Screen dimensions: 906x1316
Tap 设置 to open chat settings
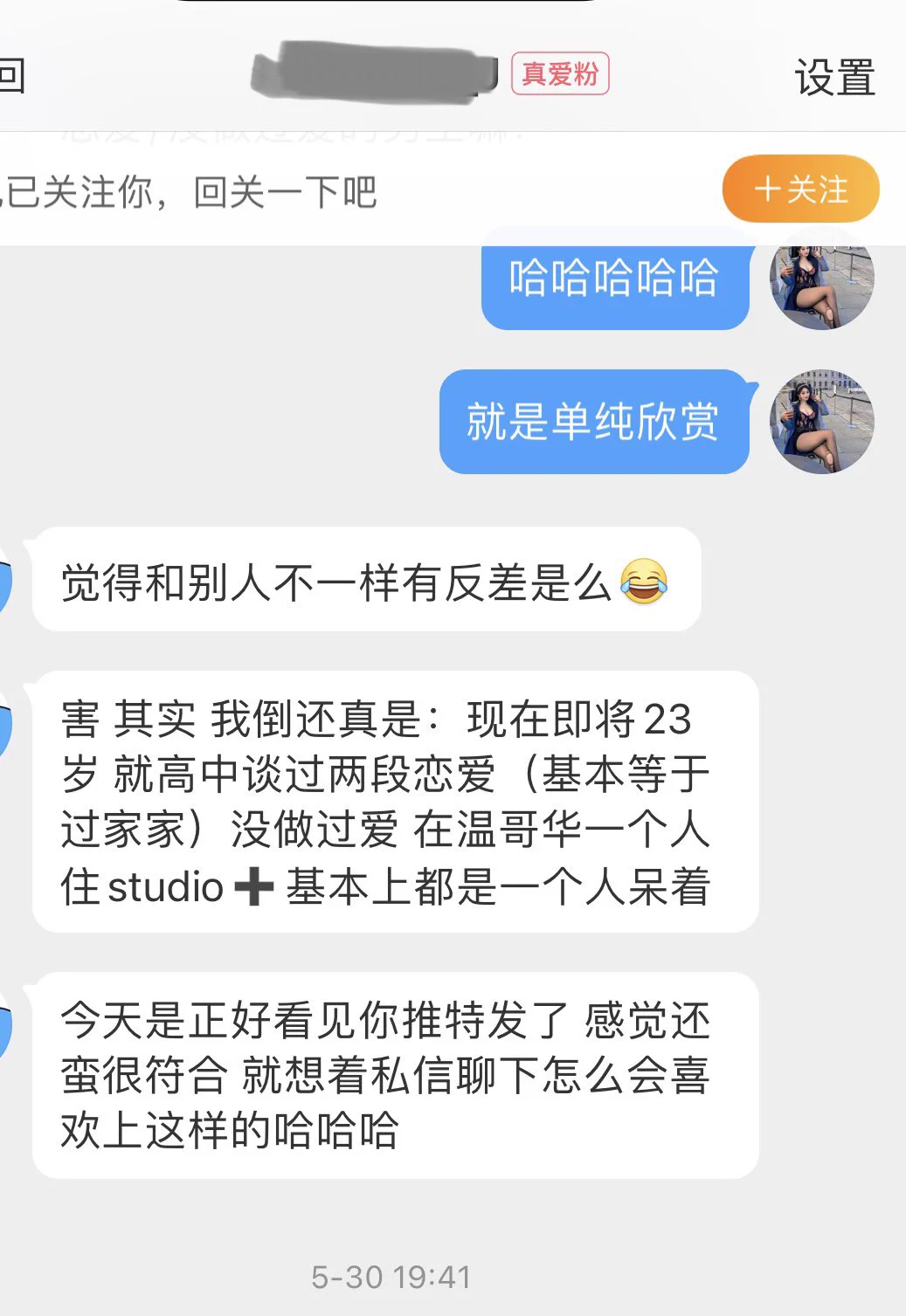click(833, 78)
